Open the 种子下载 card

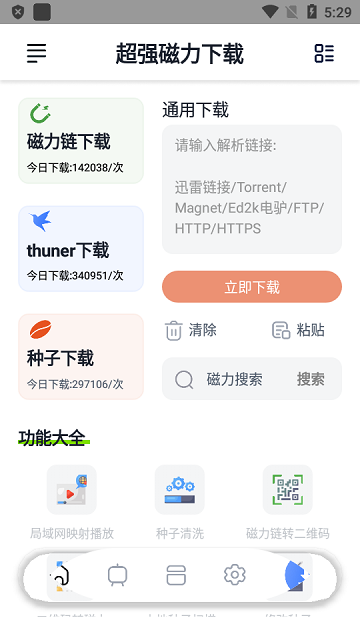pyautogui.click(x=81, y=356)
